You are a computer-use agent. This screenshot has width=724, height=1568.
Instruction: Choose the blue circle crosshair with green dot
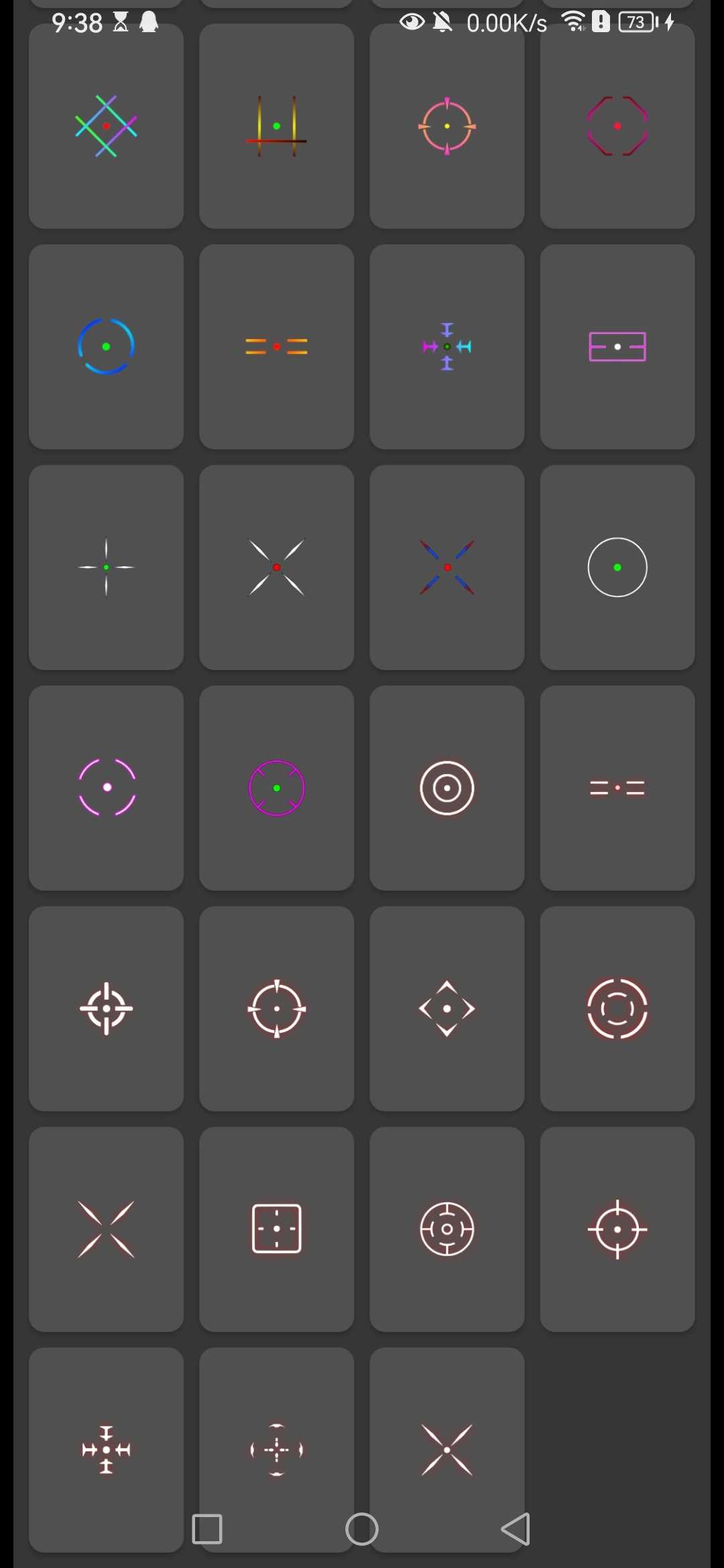click(106, 346)
